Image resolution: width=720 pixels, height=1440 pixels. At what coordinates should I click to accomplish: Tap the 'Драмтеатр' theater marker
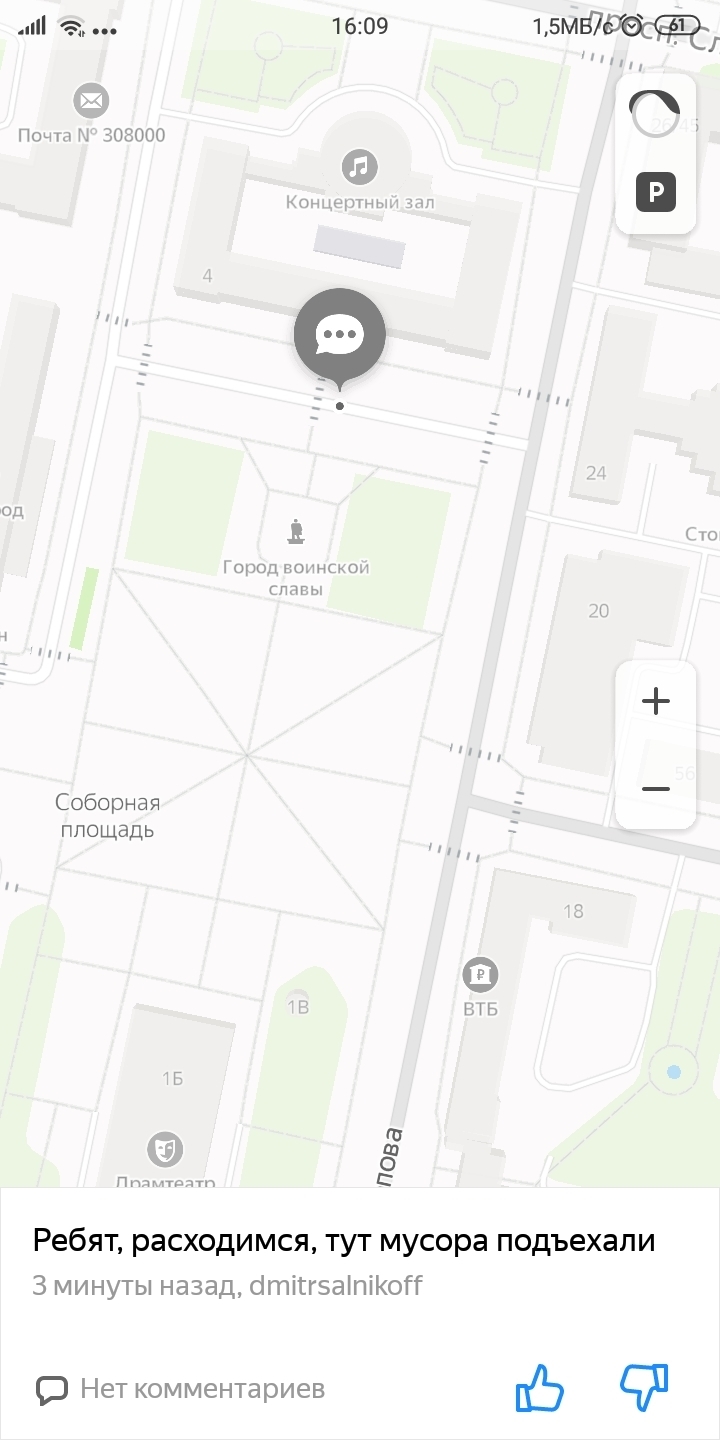[165, 1150]
